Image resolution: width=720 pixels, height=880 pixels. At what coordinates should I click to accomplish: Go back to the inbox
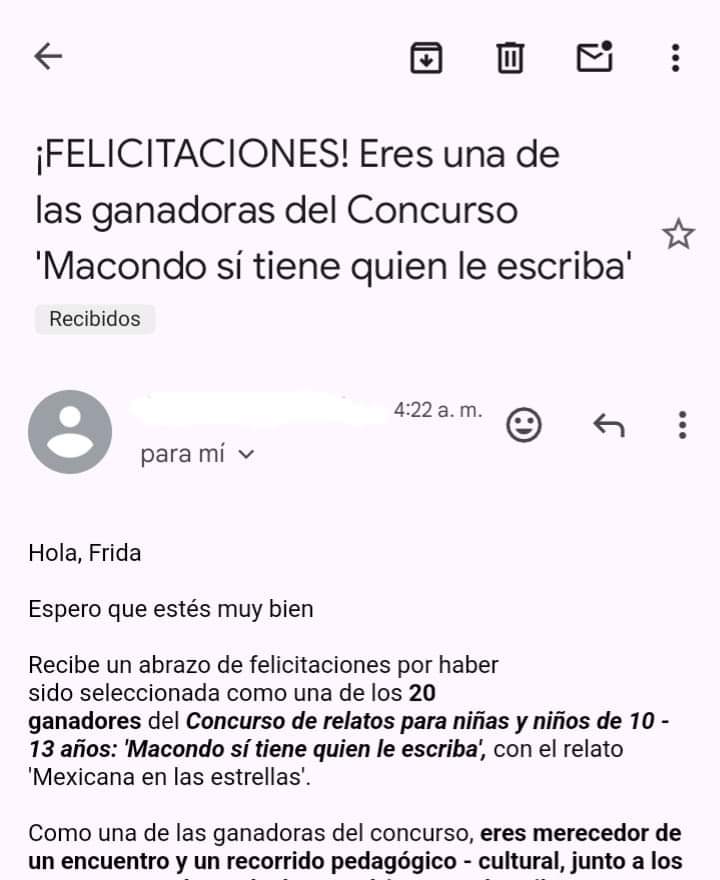(x=48, y=57)
